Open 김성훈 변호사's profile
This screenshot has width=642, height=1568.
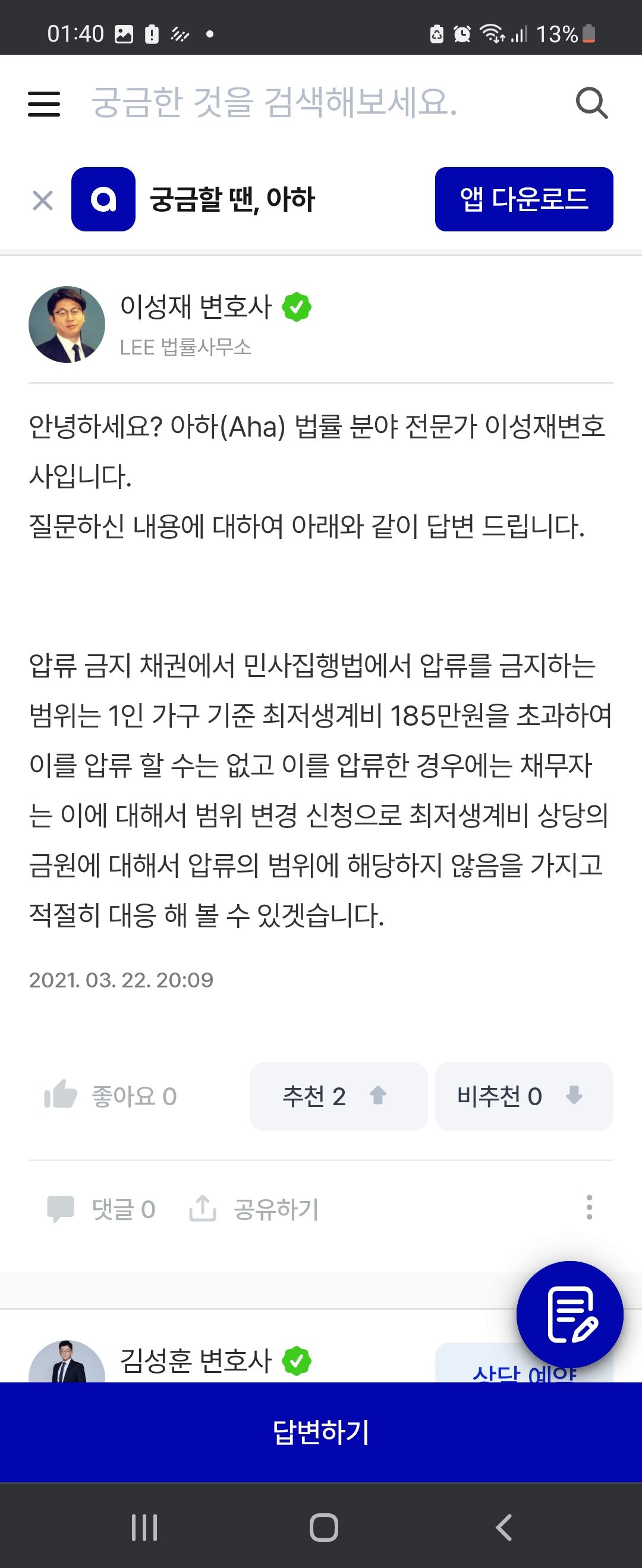[x=196, y=1361]
